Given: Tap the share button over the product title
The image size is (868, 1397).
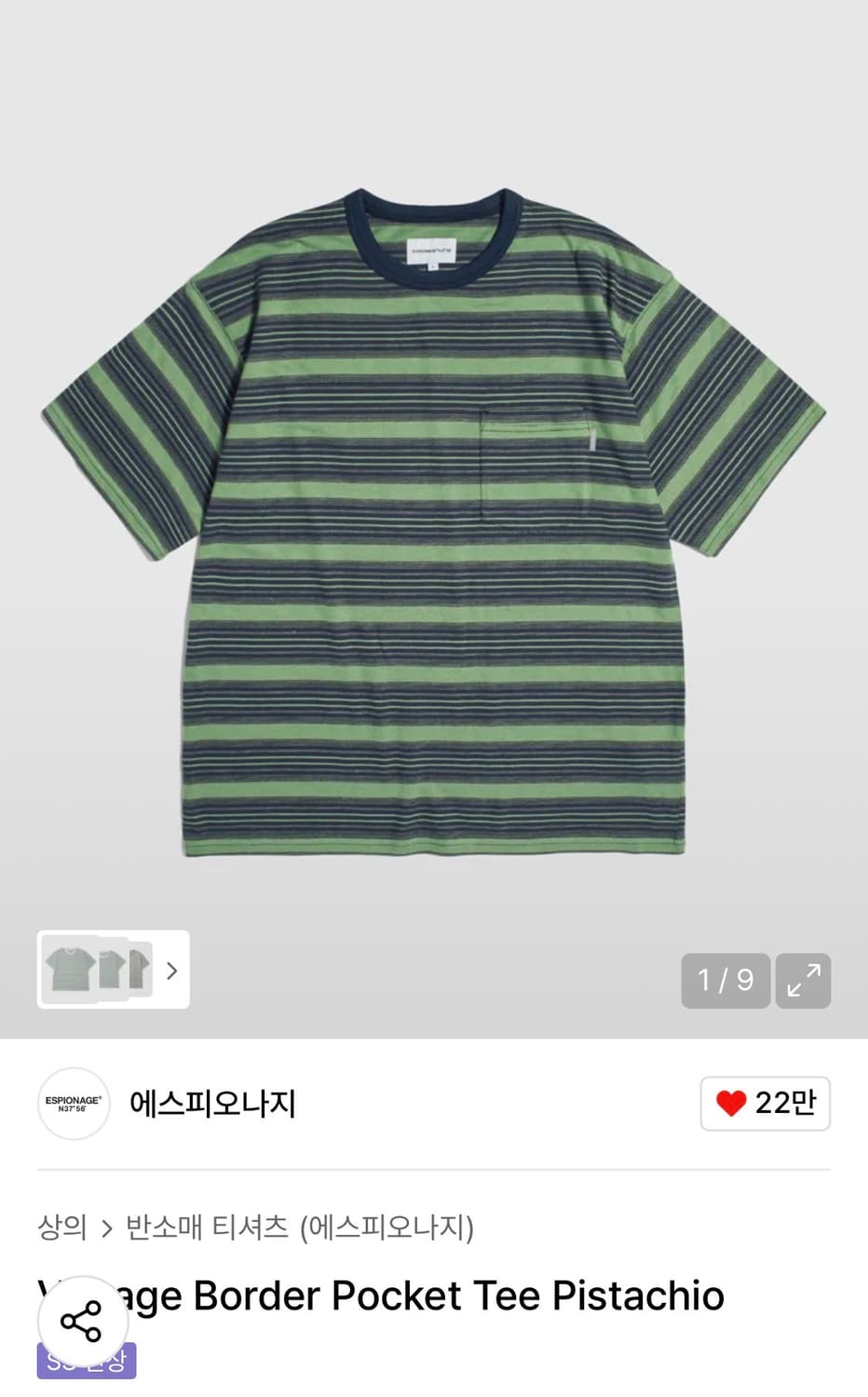Looking at the screenshot, I should [84, 1320].
